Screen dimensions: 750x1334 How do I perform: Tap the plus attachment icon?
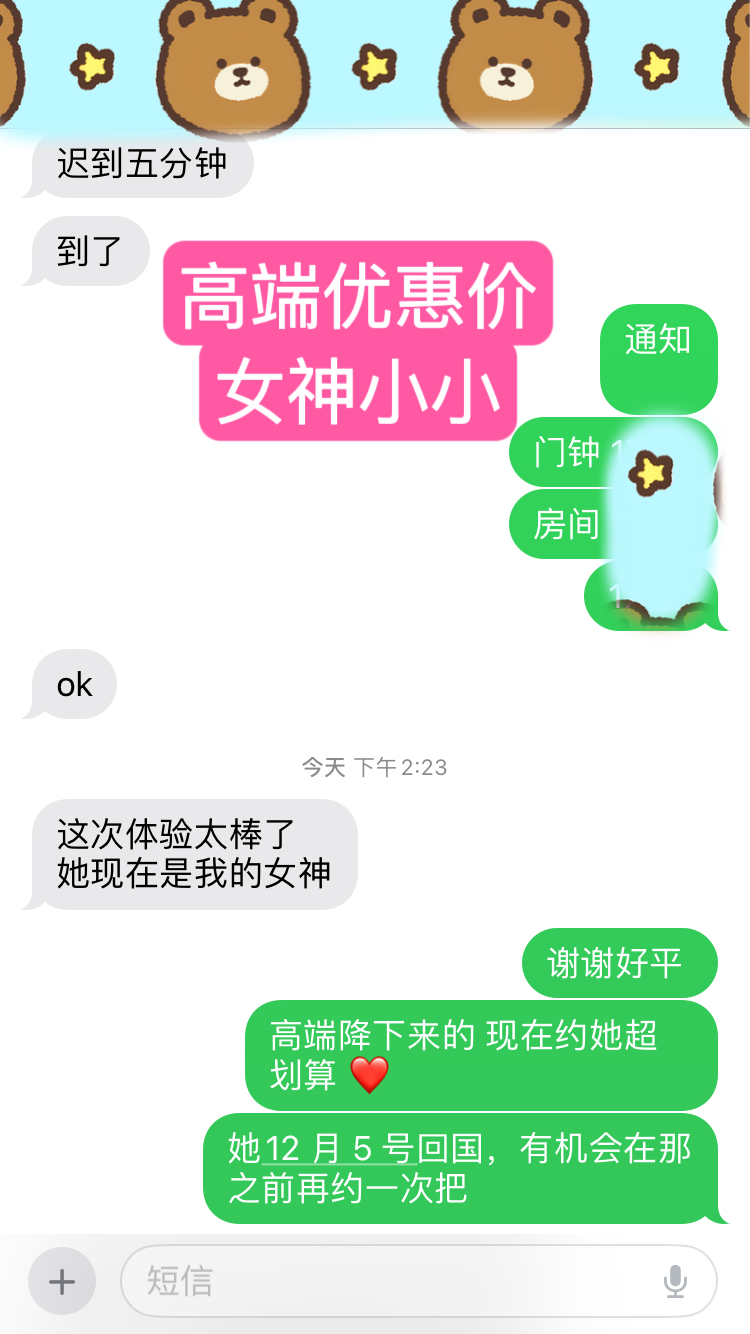point(62,1281)
